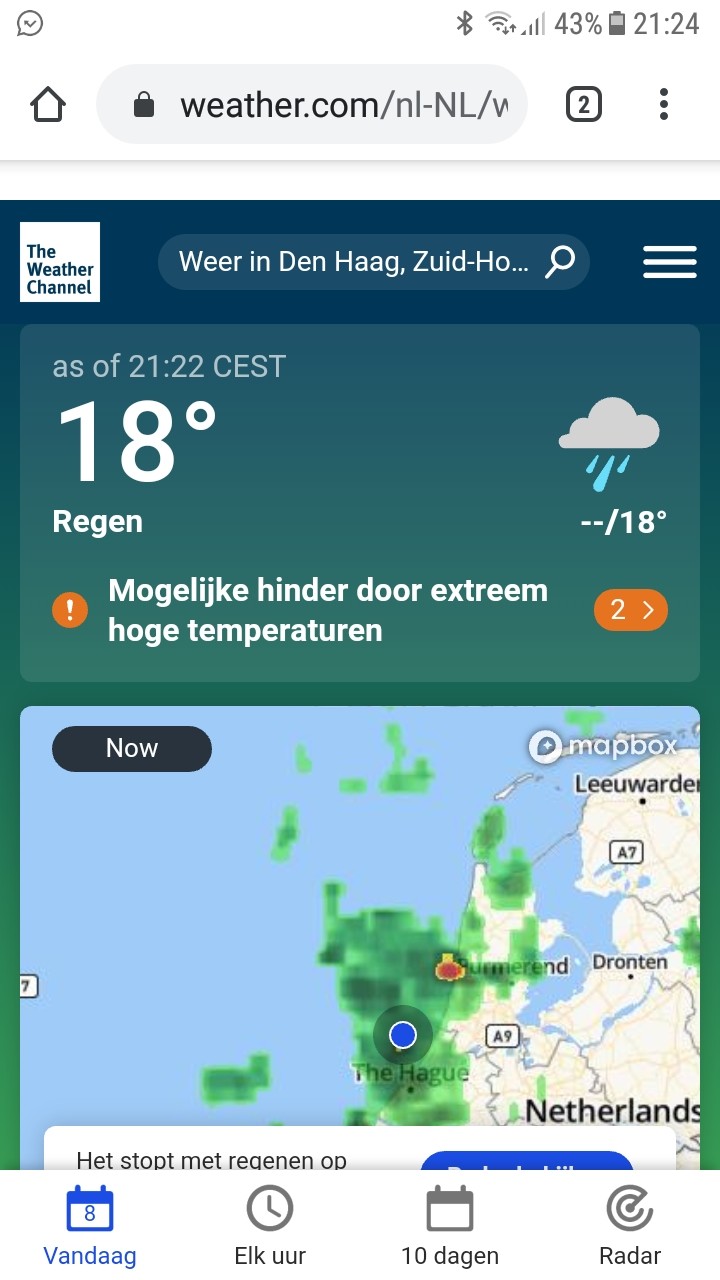Open the Chrome overflow menu
This screenshot has width=720, height=1280.
click(x=664, y=104)
